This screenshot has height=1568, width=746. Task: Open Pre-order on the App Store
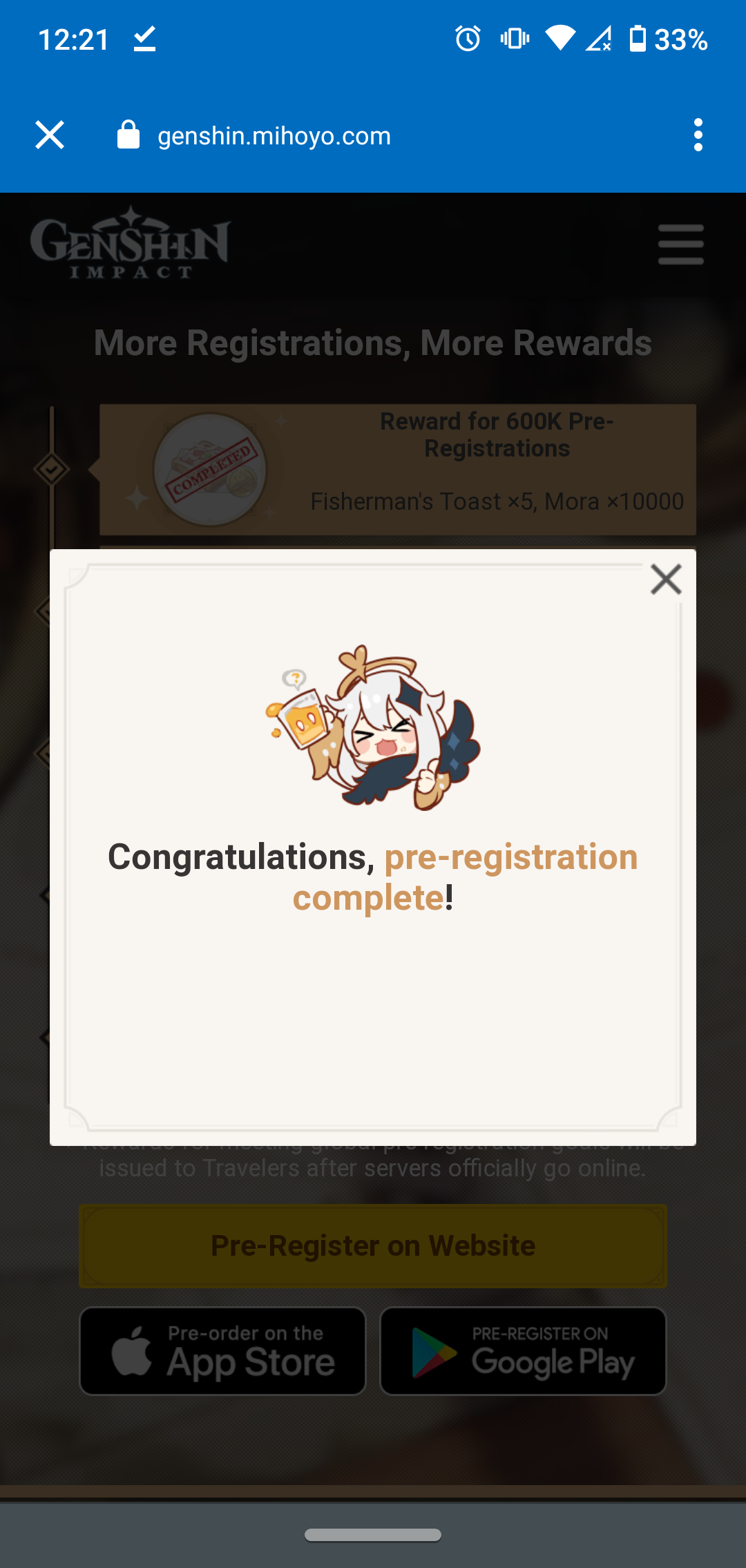(222, 1351)
